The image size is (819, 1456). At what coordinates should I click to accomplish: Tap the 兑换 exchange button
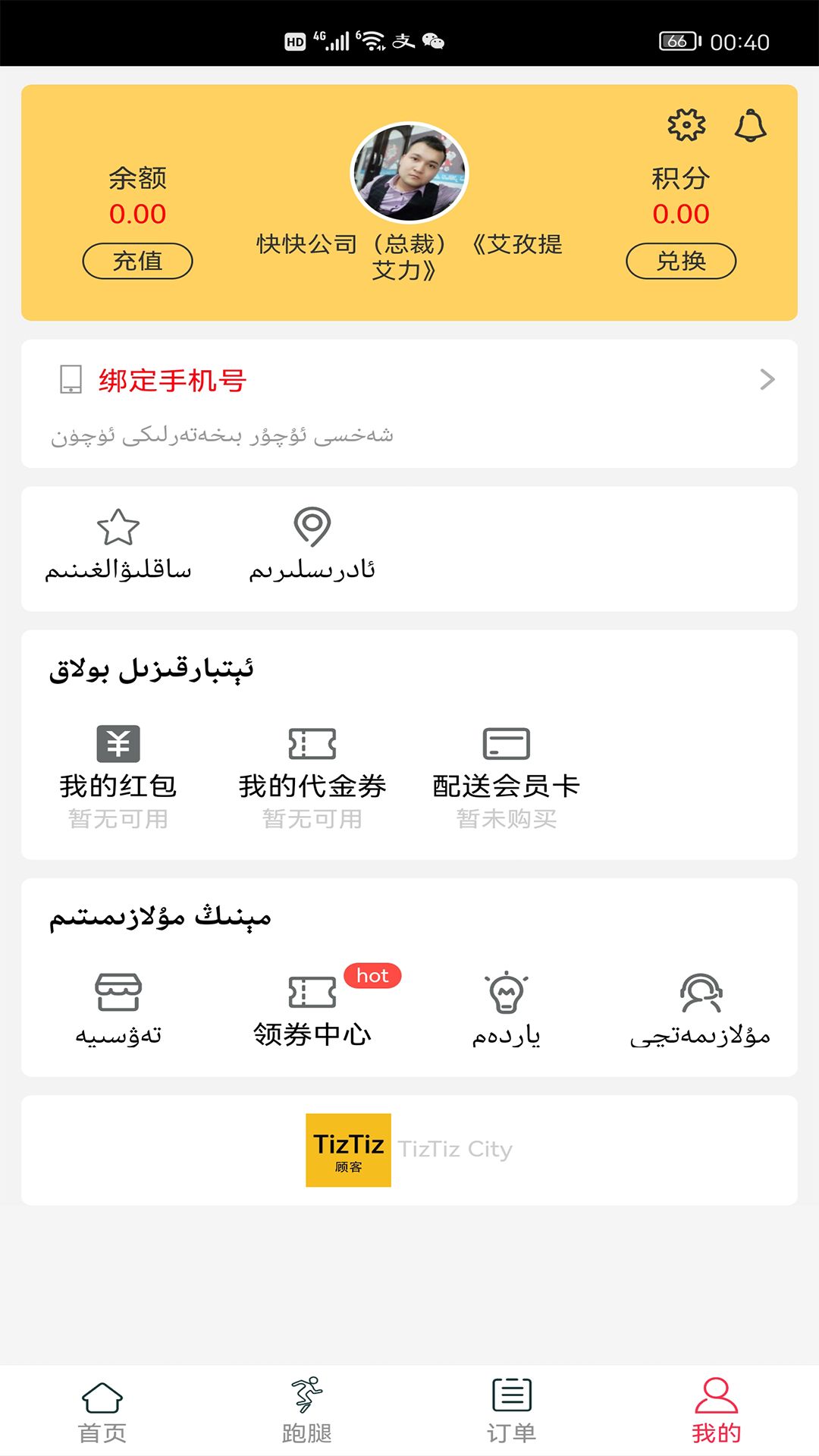tap(681, 261)
